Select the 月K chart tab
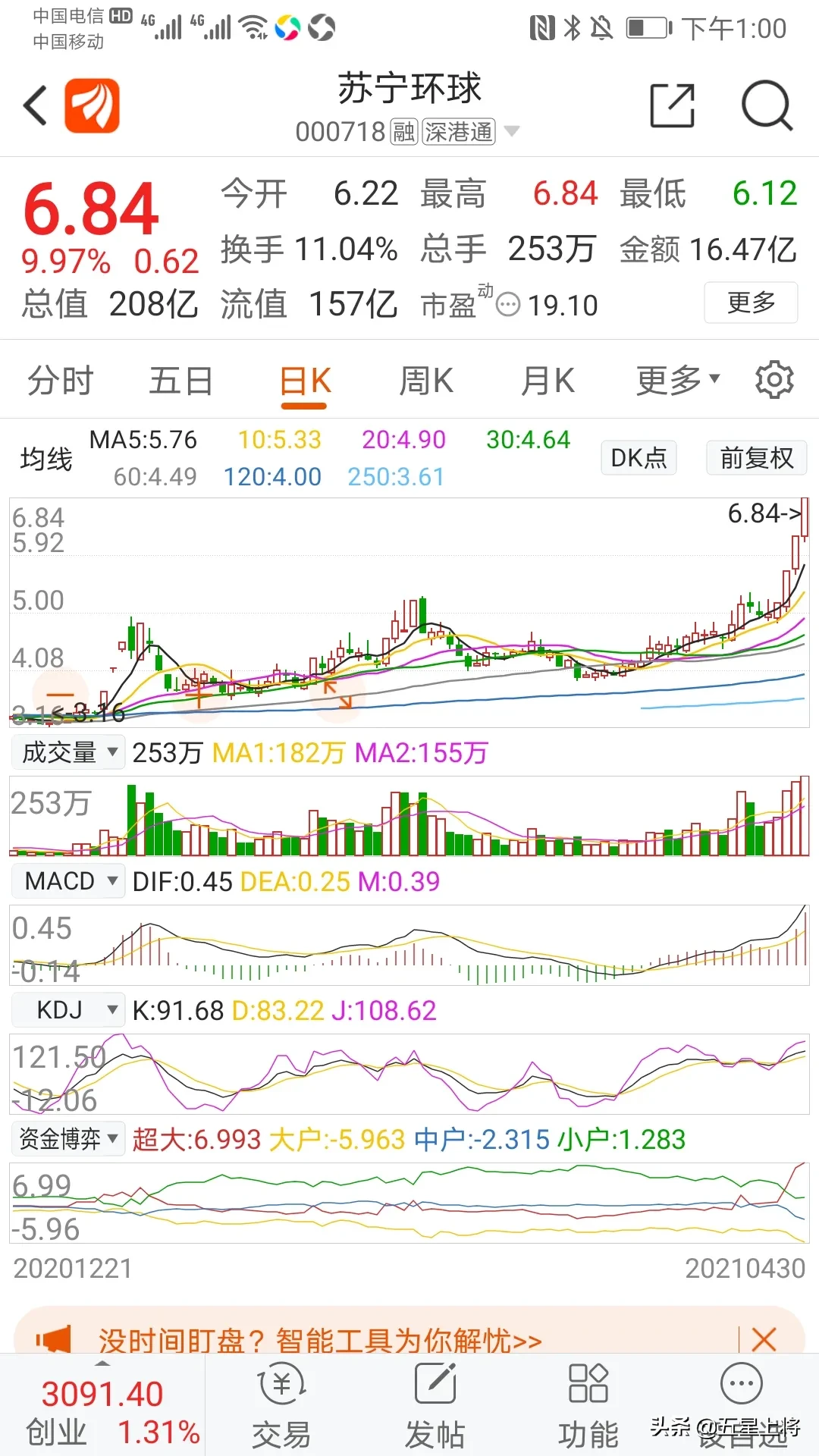The image size is (819, 1456). 548,381
